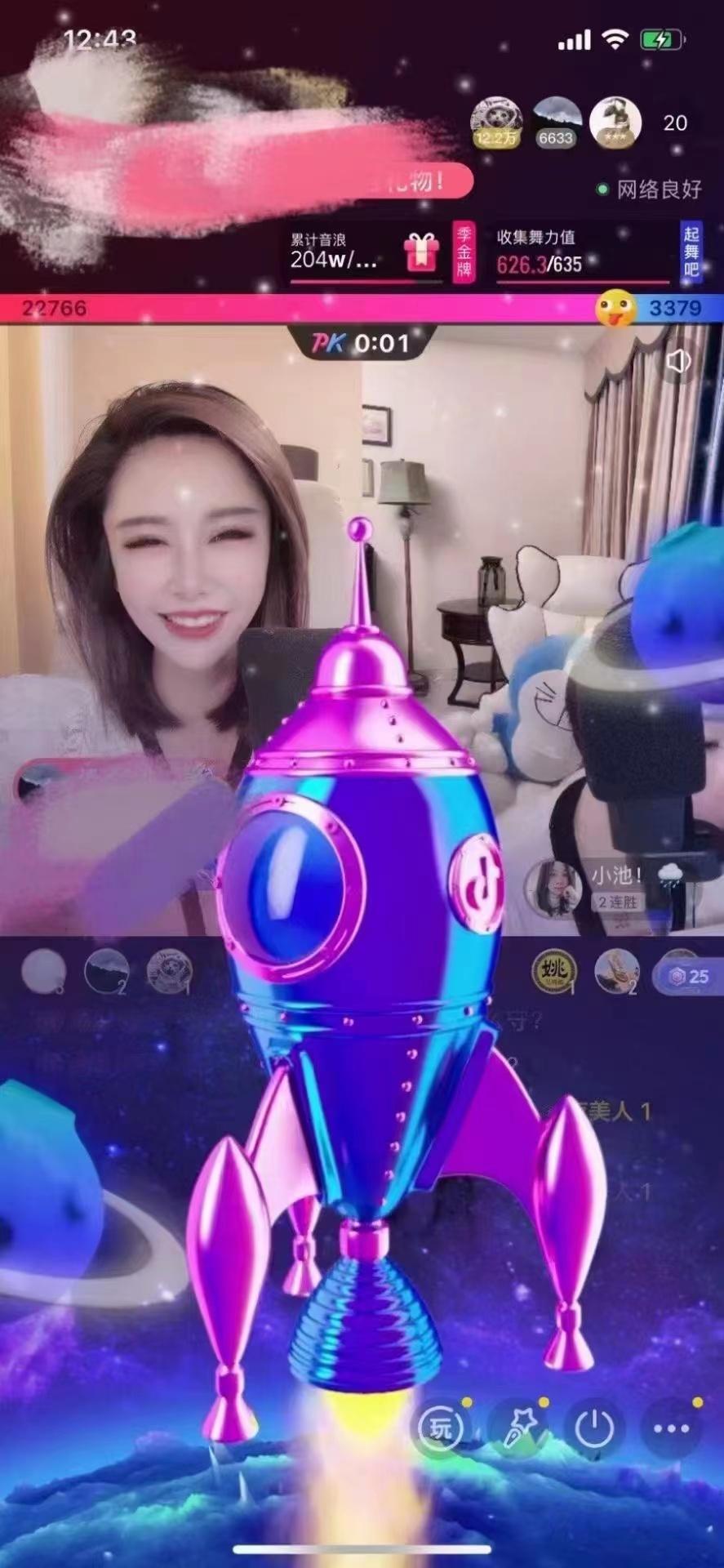Viewport: 724px width, 1568px height.
Task: Open viewer avatar labeled 6633
Action: click(556, 122)
